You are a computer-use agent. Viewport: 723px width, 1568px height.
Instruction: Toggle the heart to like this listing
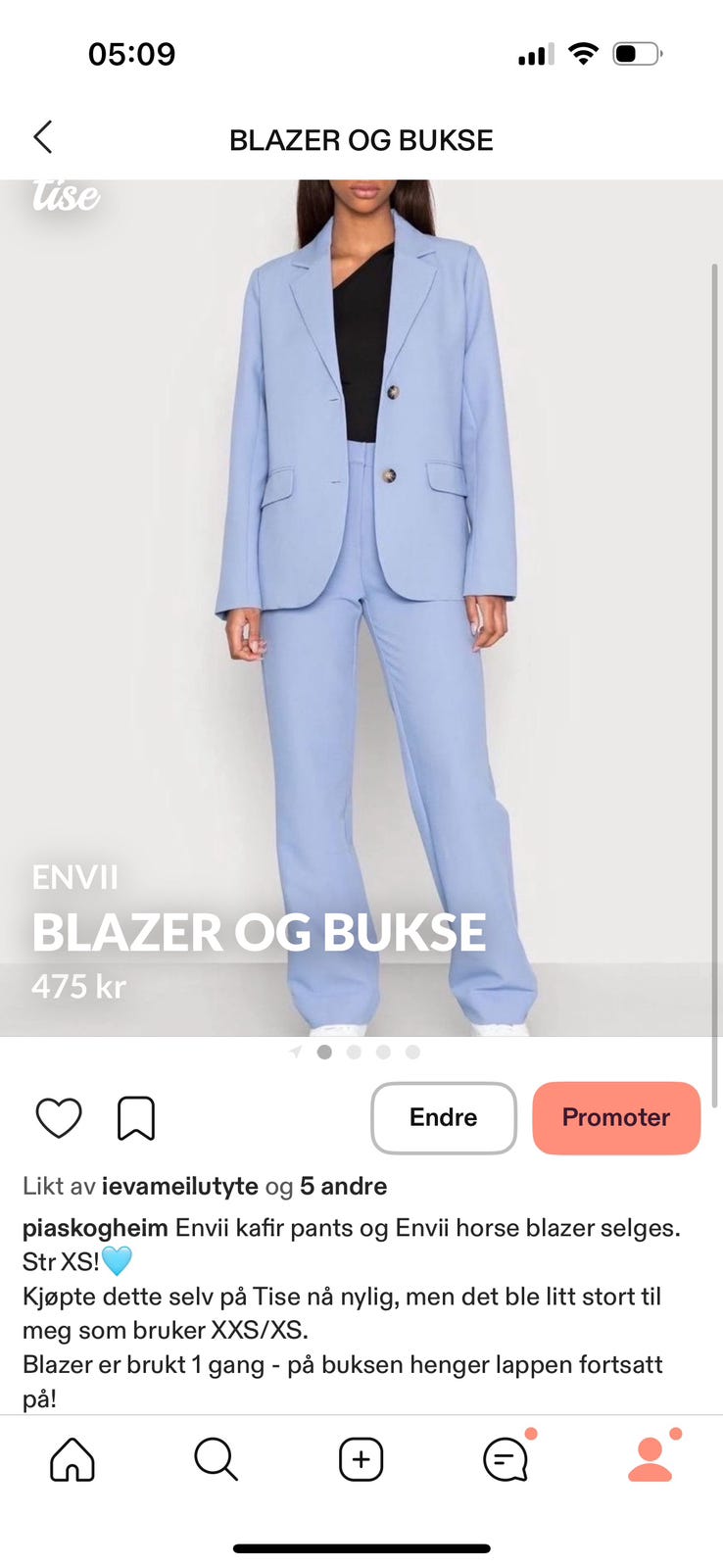click(59, 1117)
